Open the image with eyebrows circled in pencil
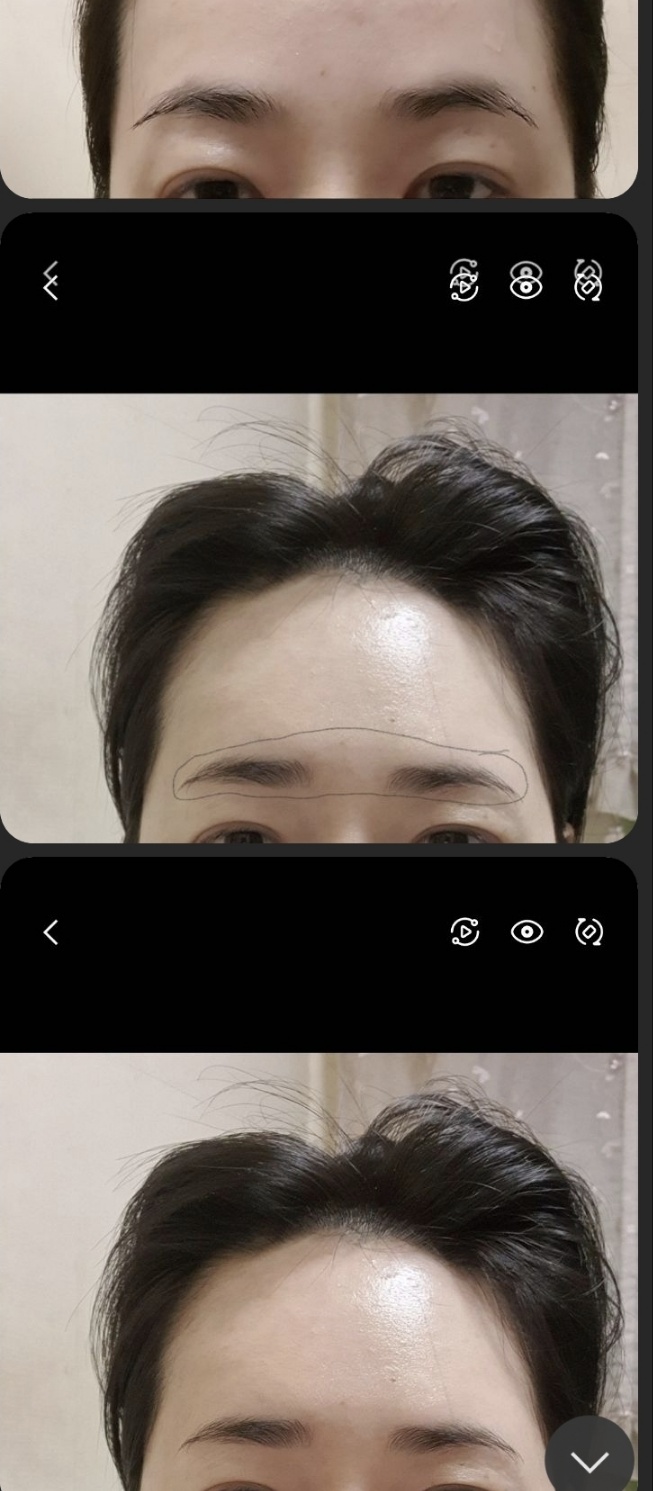This screenshot has height=1491, width=653. pyautogui.click(x=318, y=616)
